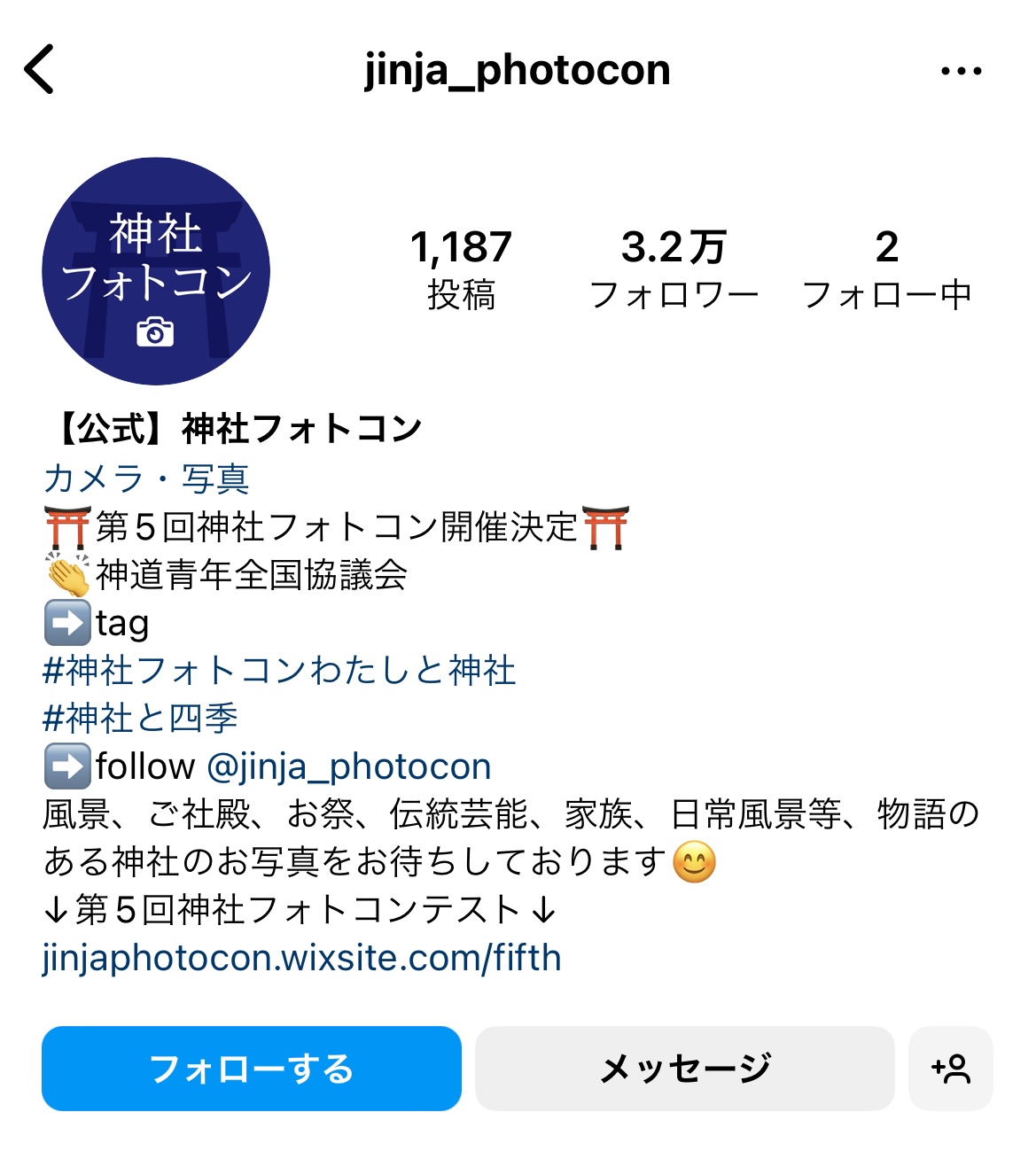Open the three-dot overflow menu
Image resolution: width=1036 pixels, height=1151 pixels.
pos(961,71)
